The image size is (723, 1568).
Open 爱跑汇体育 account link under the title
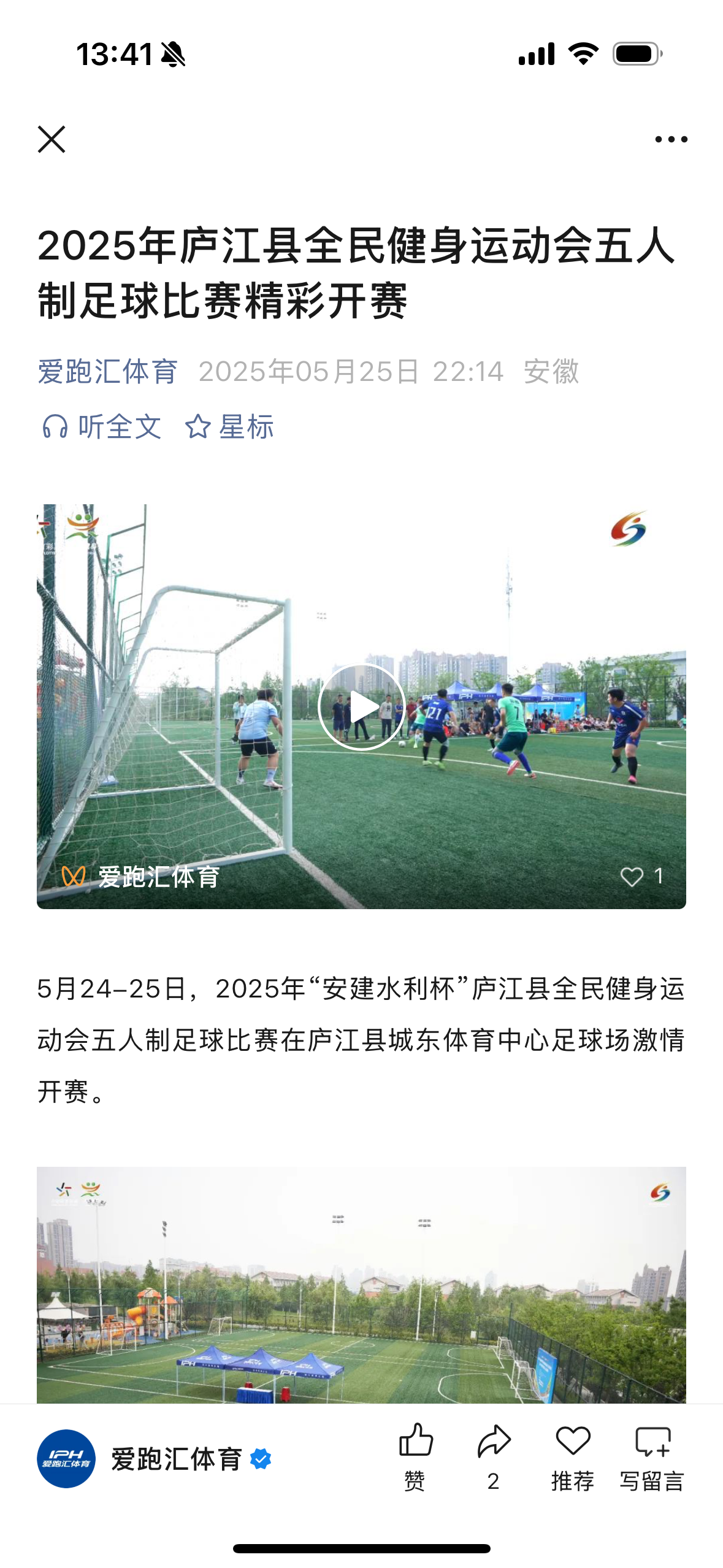108,372
